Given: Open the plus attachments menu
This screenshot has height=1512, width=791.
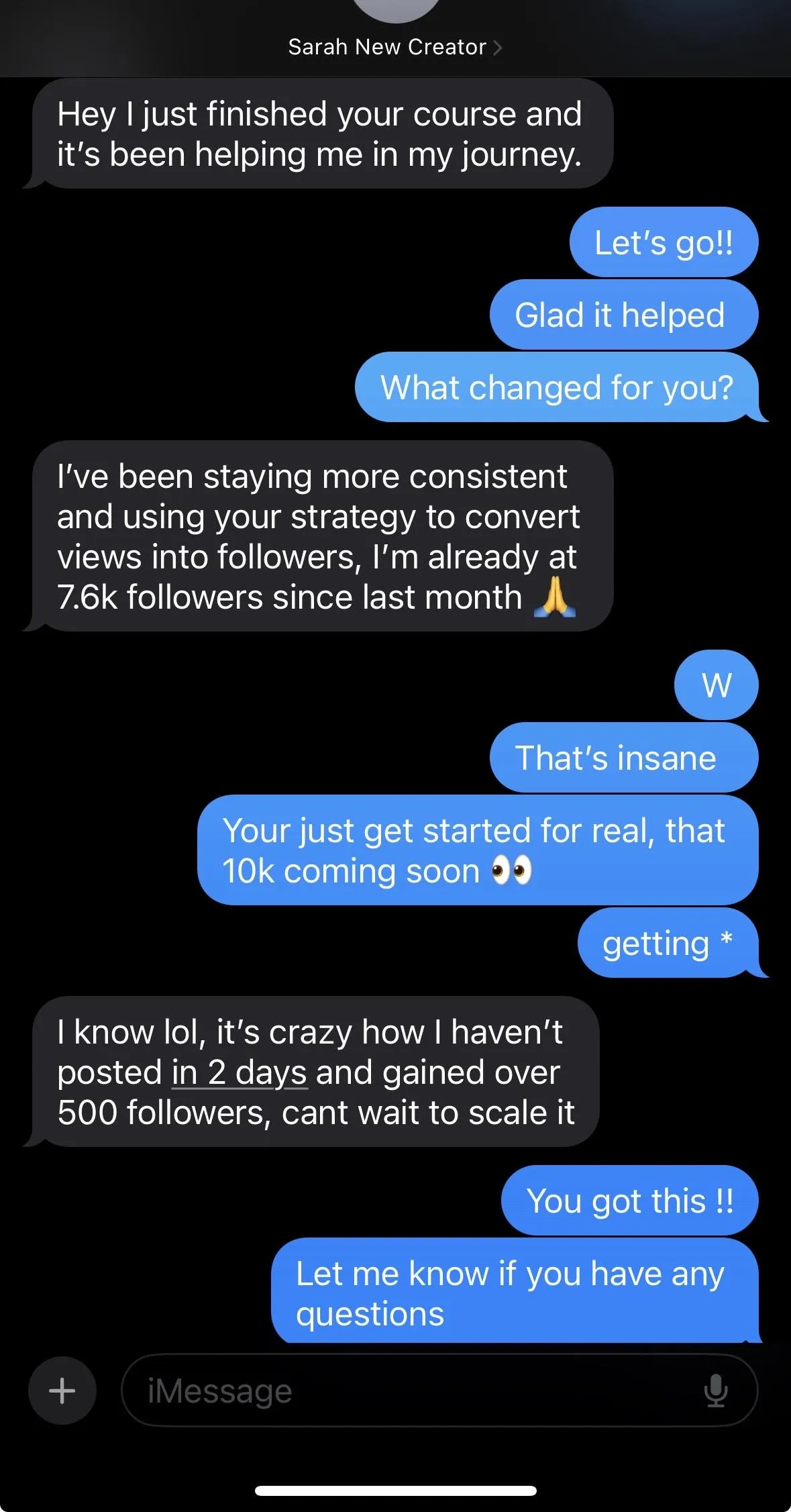Looking at the screenshot, I should coord(62,1390).
